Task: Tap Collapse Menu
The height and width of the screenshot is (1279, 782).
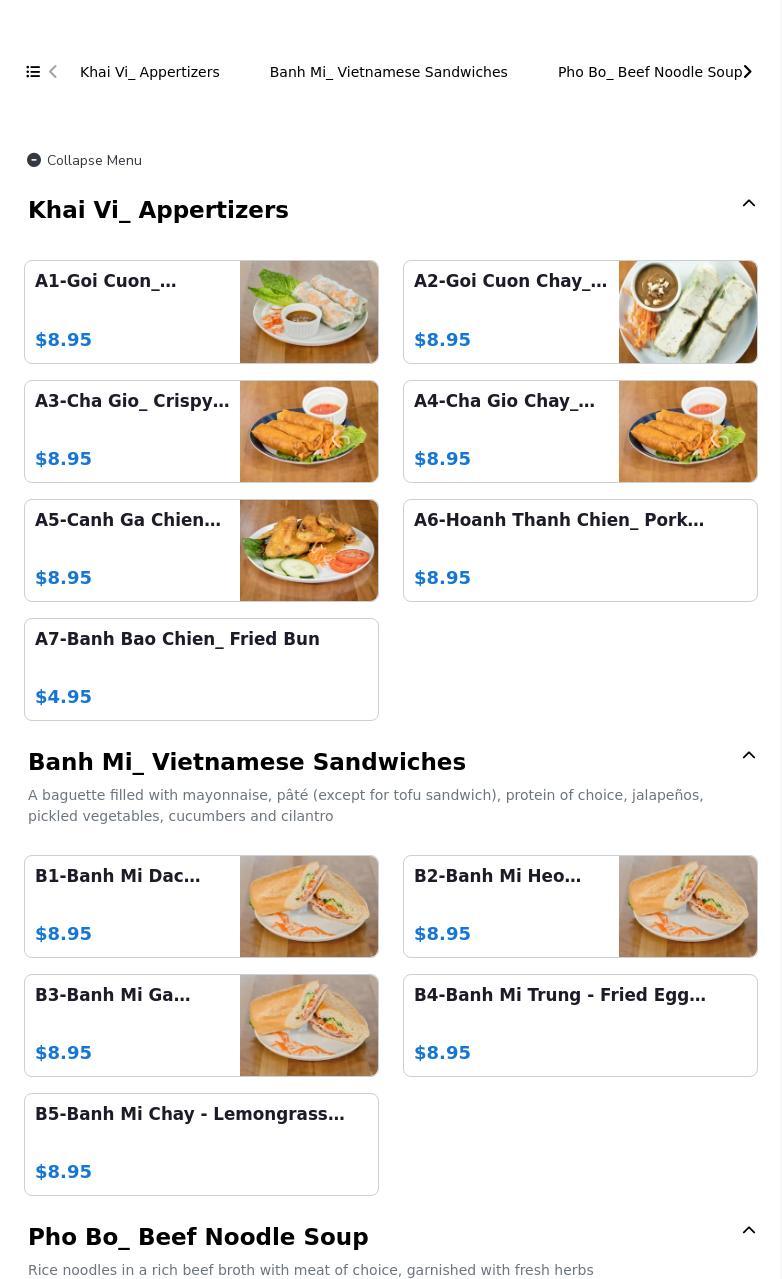Action: tap(84, 160)
